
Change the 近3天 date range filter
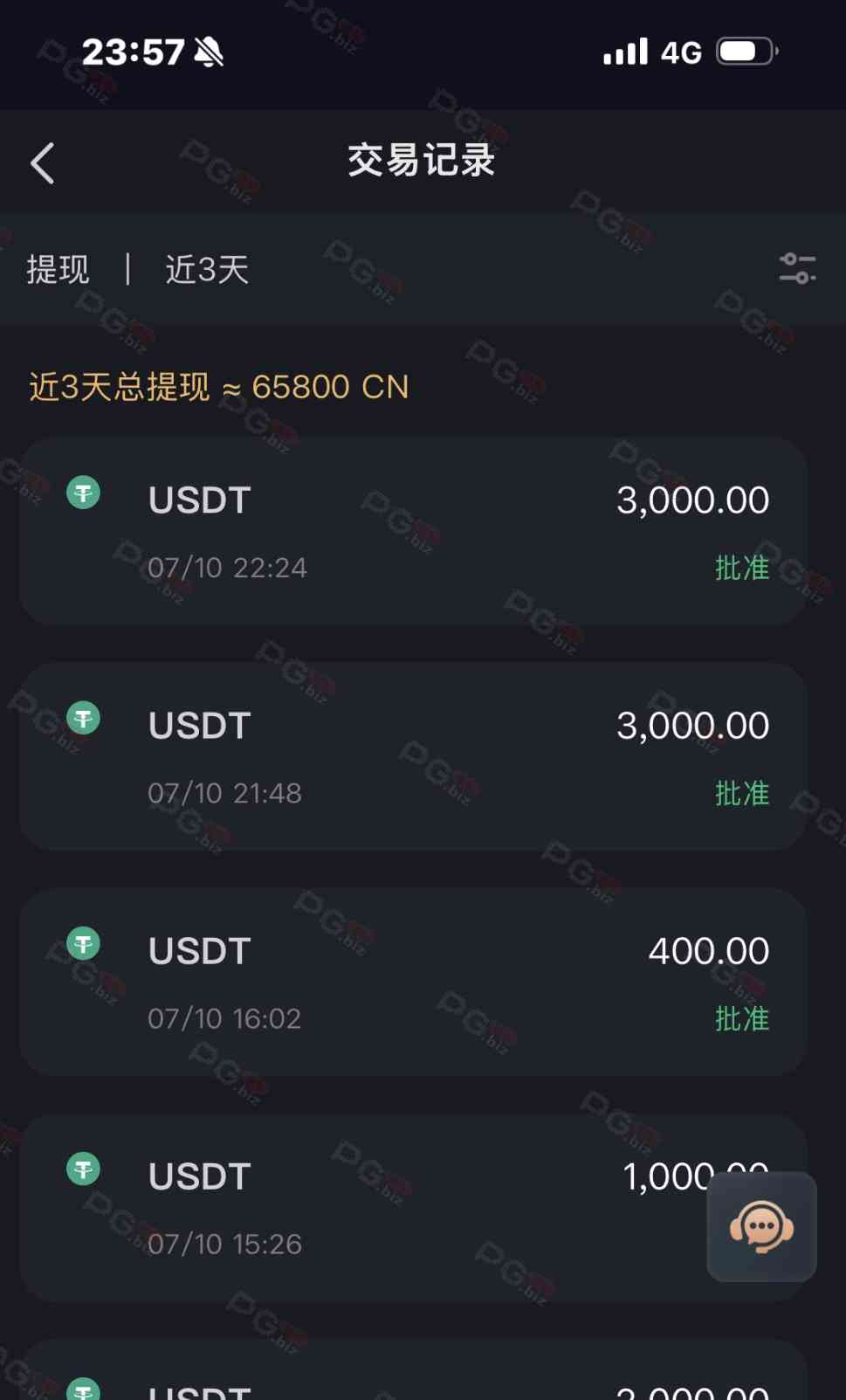[207, 270]
